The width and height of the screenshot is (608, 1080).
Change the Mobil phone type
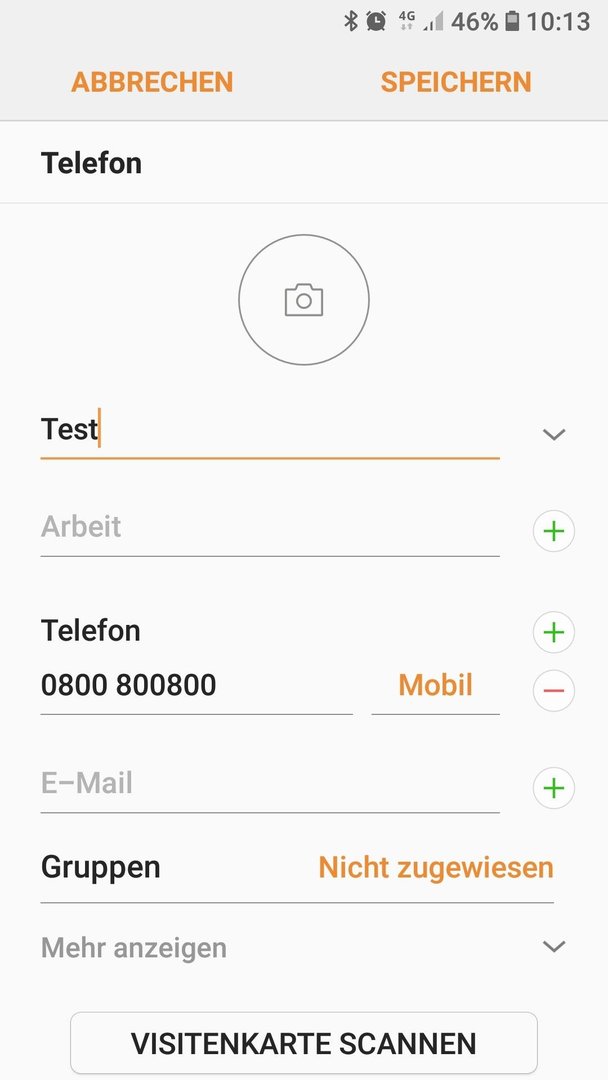(x=435, y=686)
